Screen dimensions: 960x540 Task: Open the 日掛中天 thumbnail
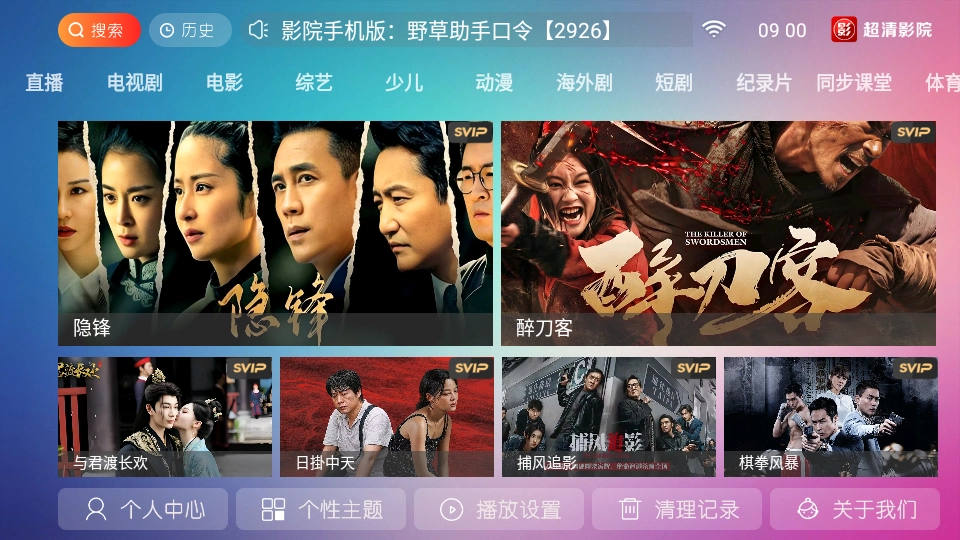[387, 417]
